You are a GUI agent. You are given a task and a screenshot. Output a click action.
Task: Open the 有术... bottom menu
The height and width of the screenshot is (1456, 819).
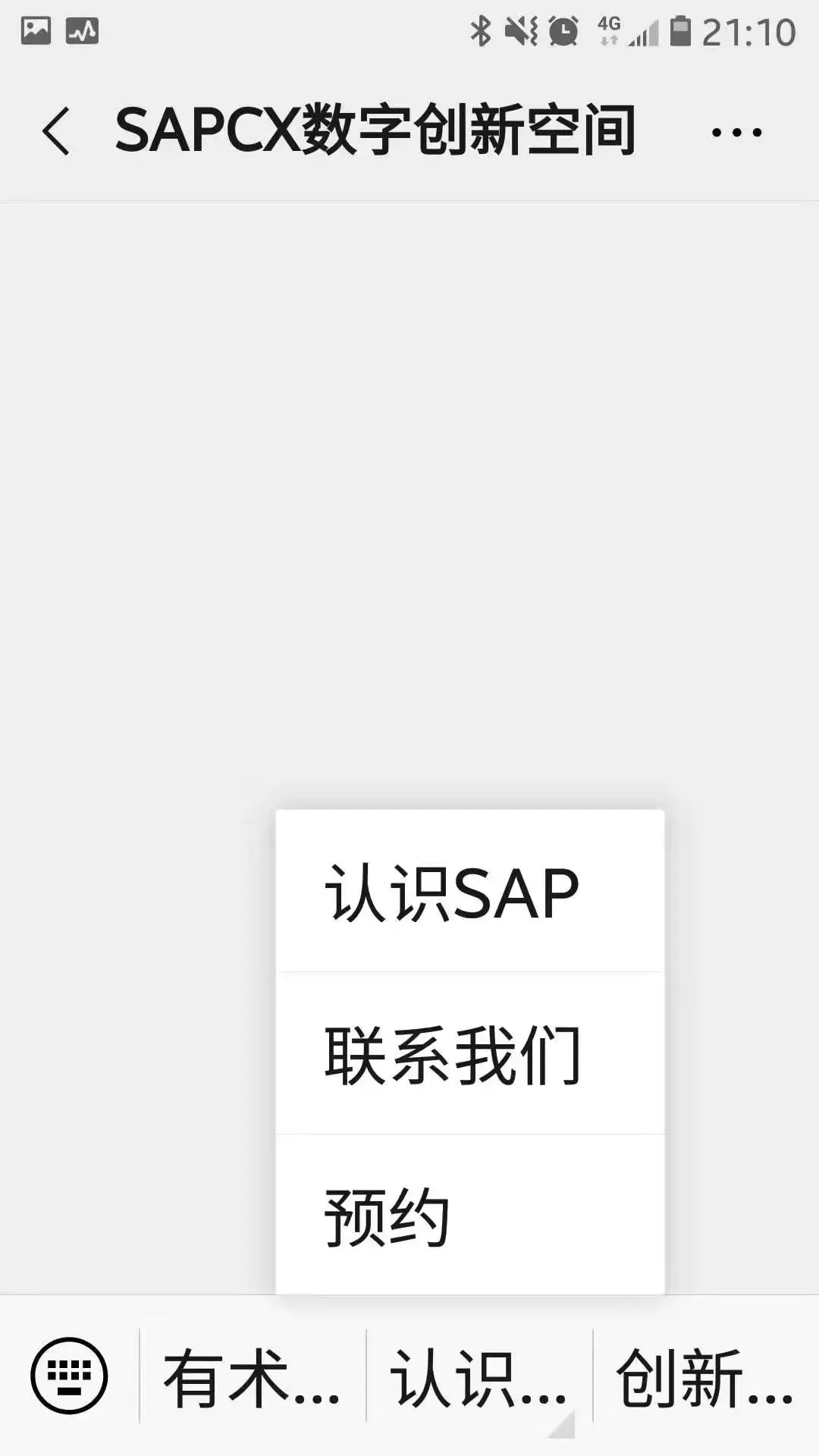click(253, 1377)
